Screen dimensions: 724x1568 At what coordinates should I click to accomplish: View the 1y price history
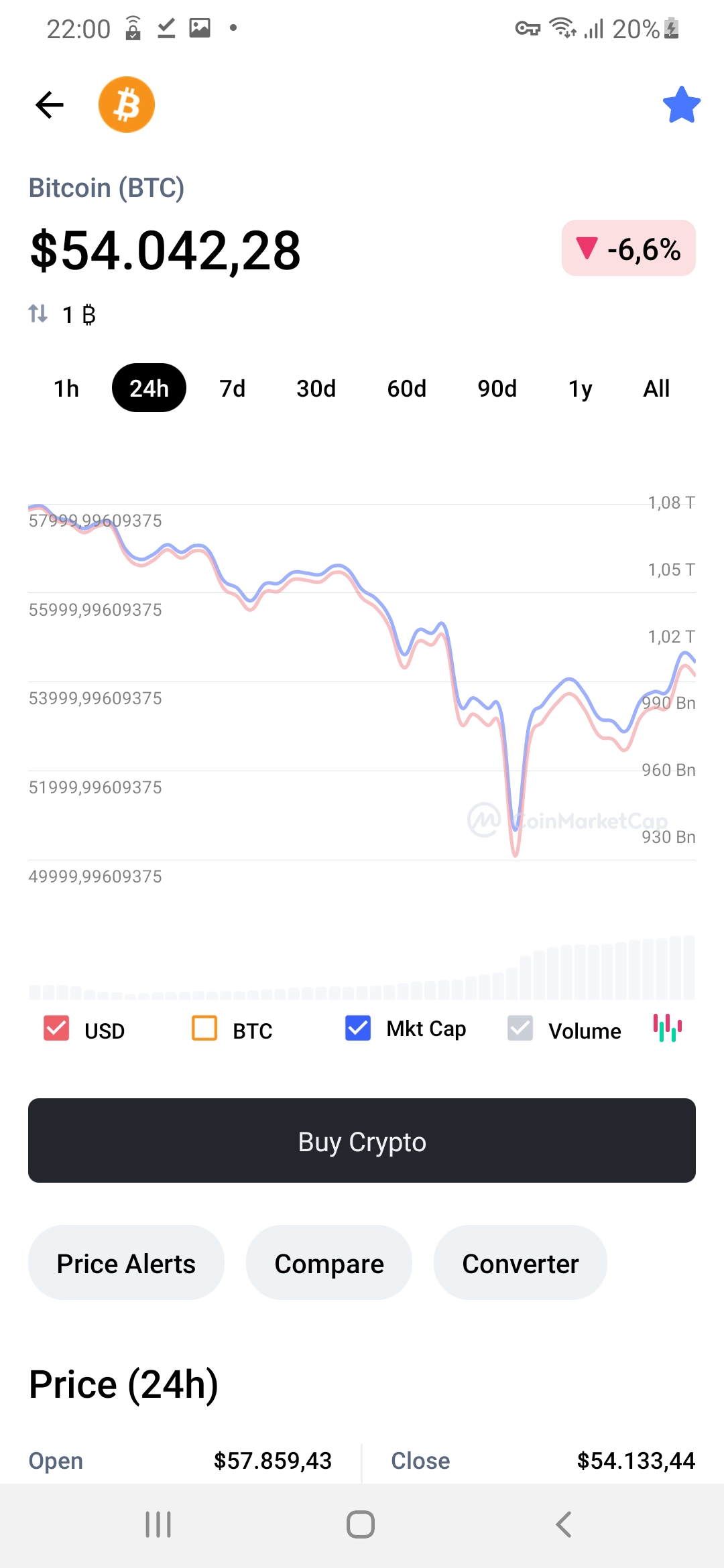[x=580, y=389]
